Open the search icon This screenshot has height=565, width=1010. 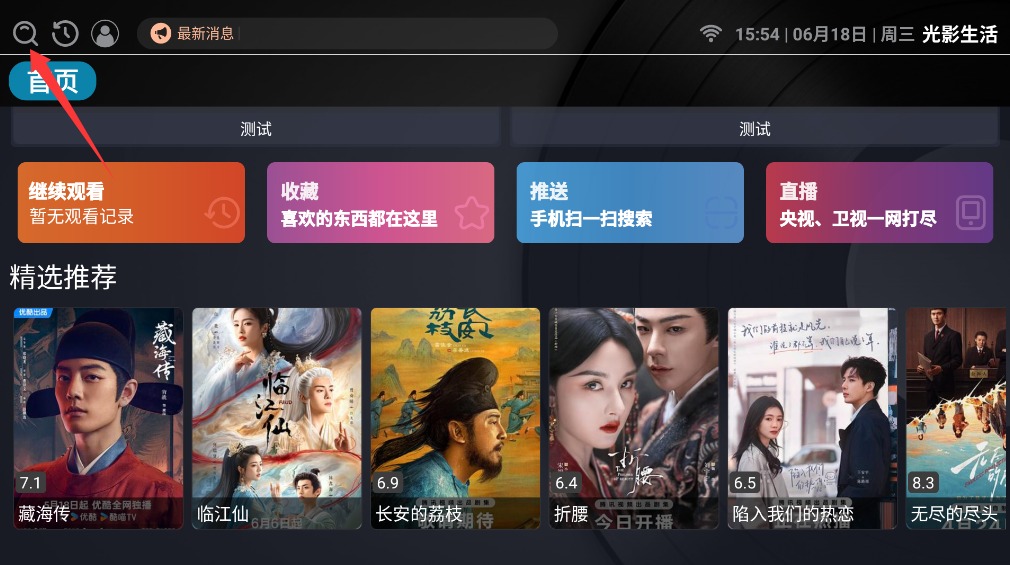click(25, 33)
